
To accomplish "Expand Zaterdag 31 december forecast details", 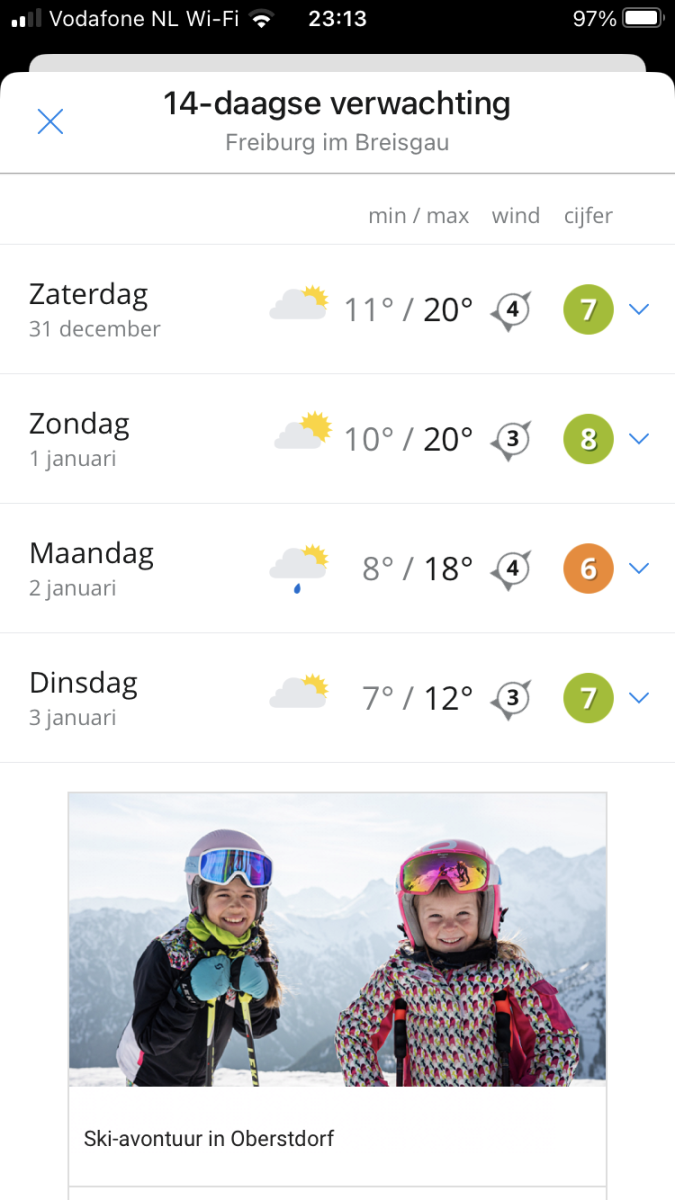I will coord(639,310).
